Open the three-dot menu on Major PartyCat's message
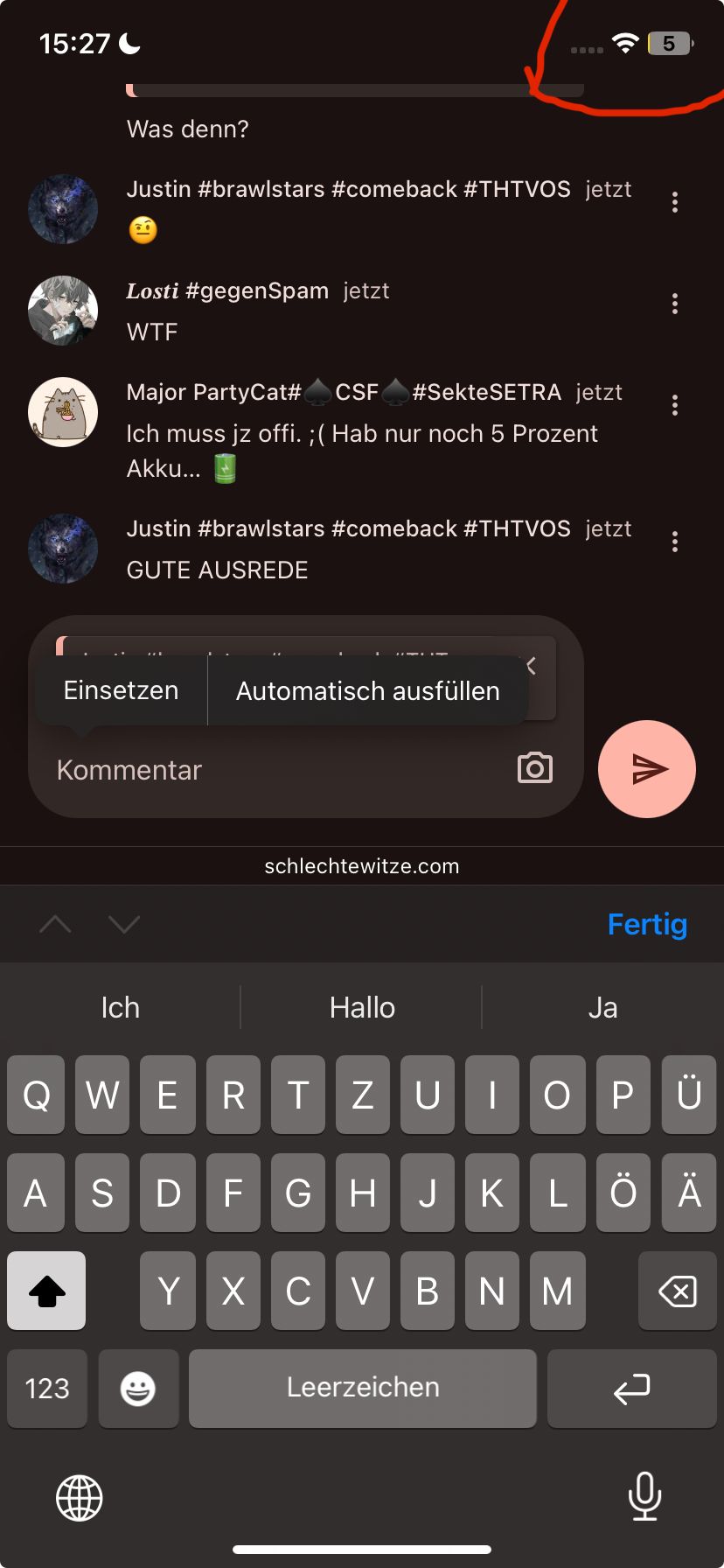The width and height of the screenshot is (724, 1568). pos(674,405)
